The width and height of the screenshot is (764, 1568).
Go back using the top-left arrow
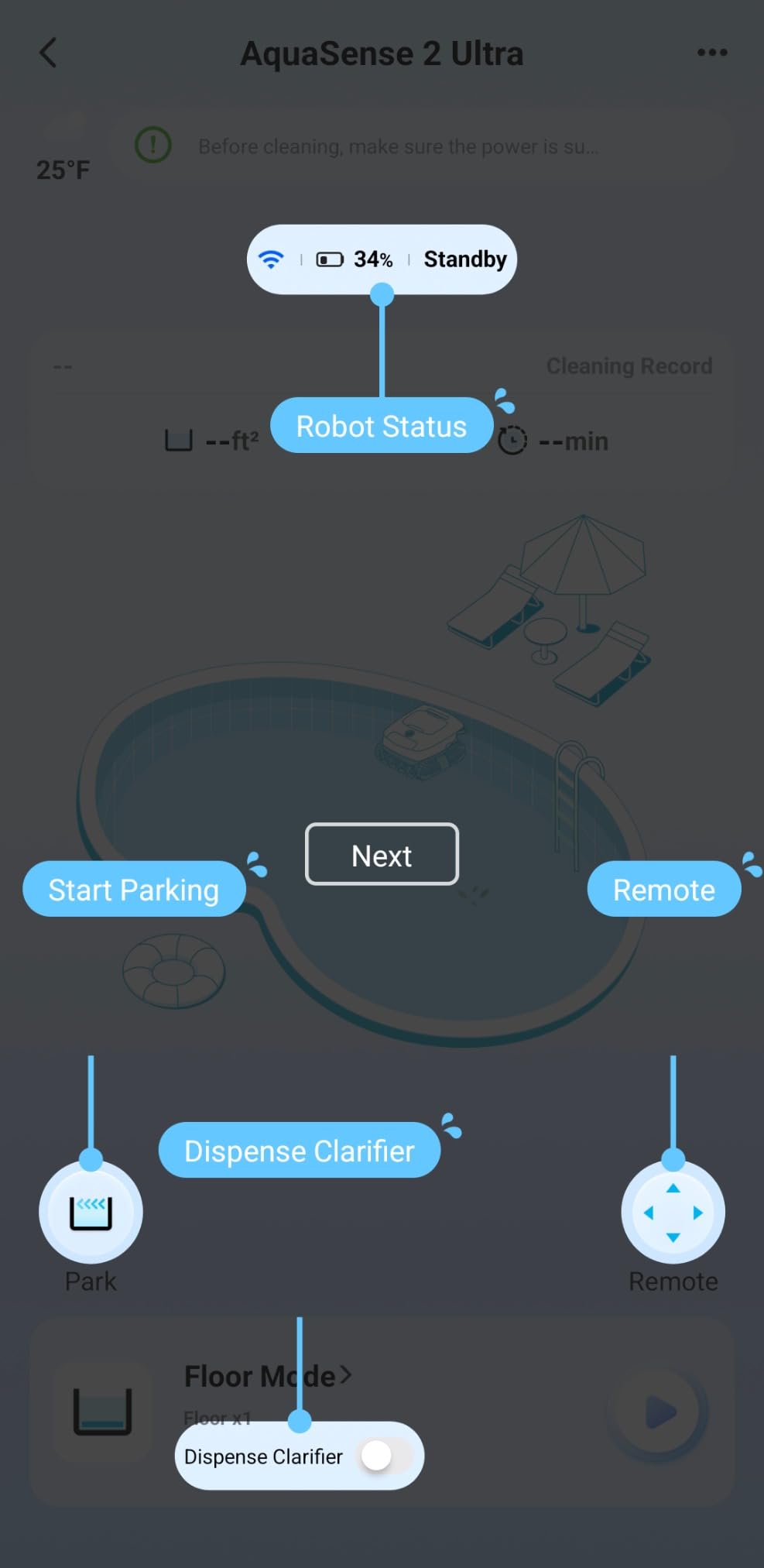point(48,53)
